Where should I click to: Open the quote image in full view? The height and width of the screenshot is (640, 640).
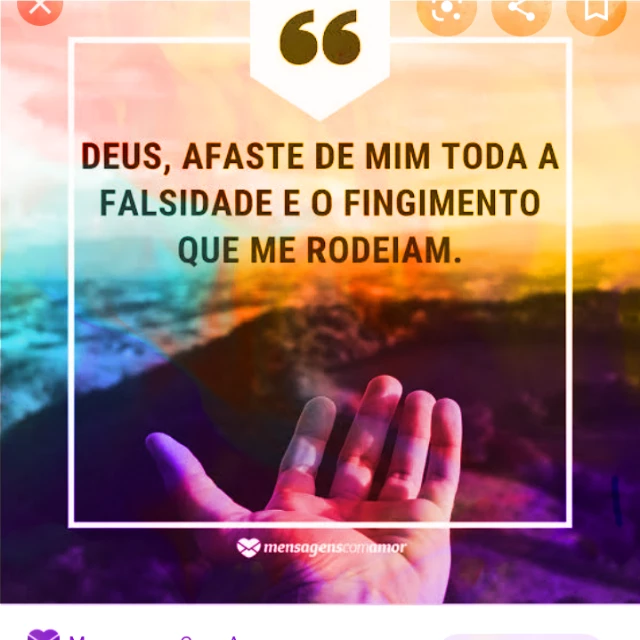pos(320,302)
